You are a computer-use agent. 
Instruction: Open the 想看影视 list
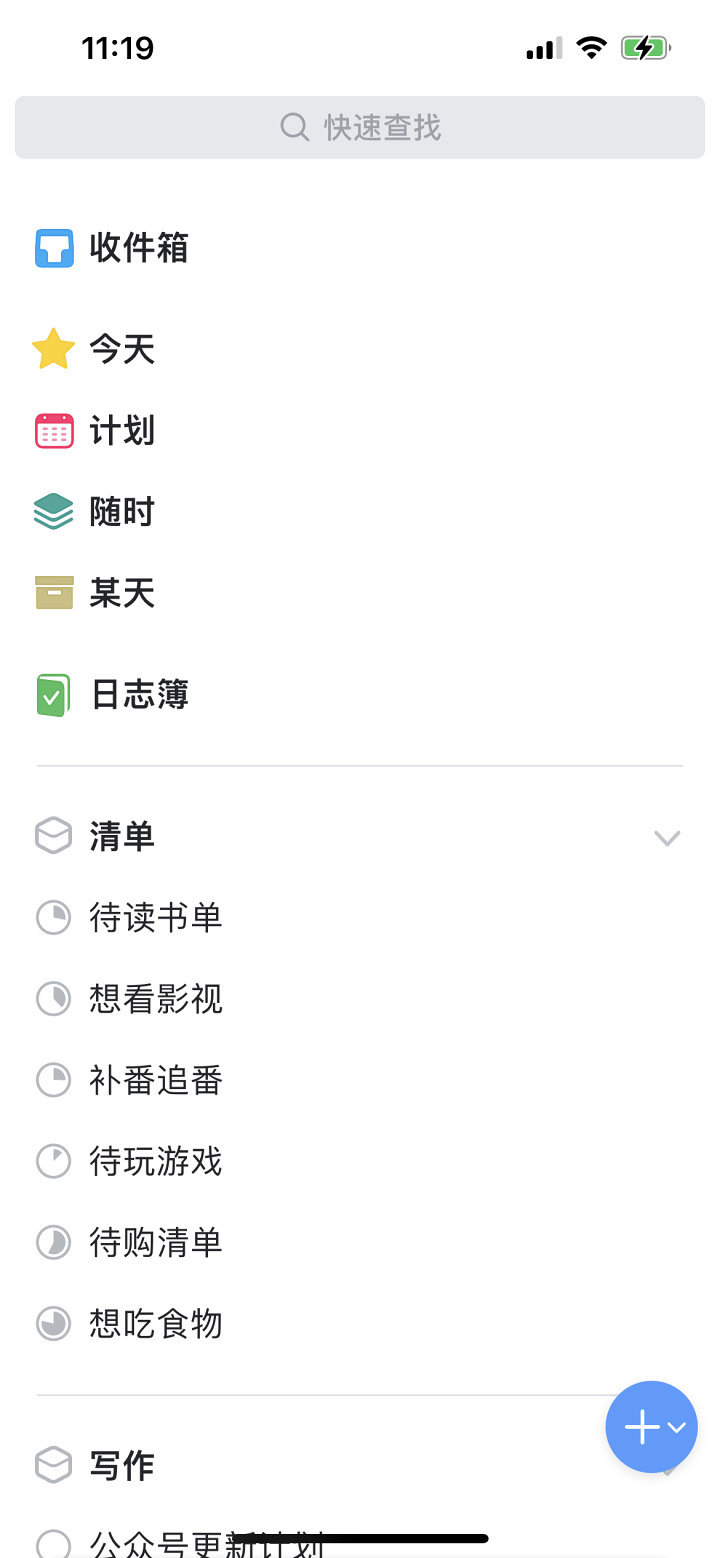156,999
